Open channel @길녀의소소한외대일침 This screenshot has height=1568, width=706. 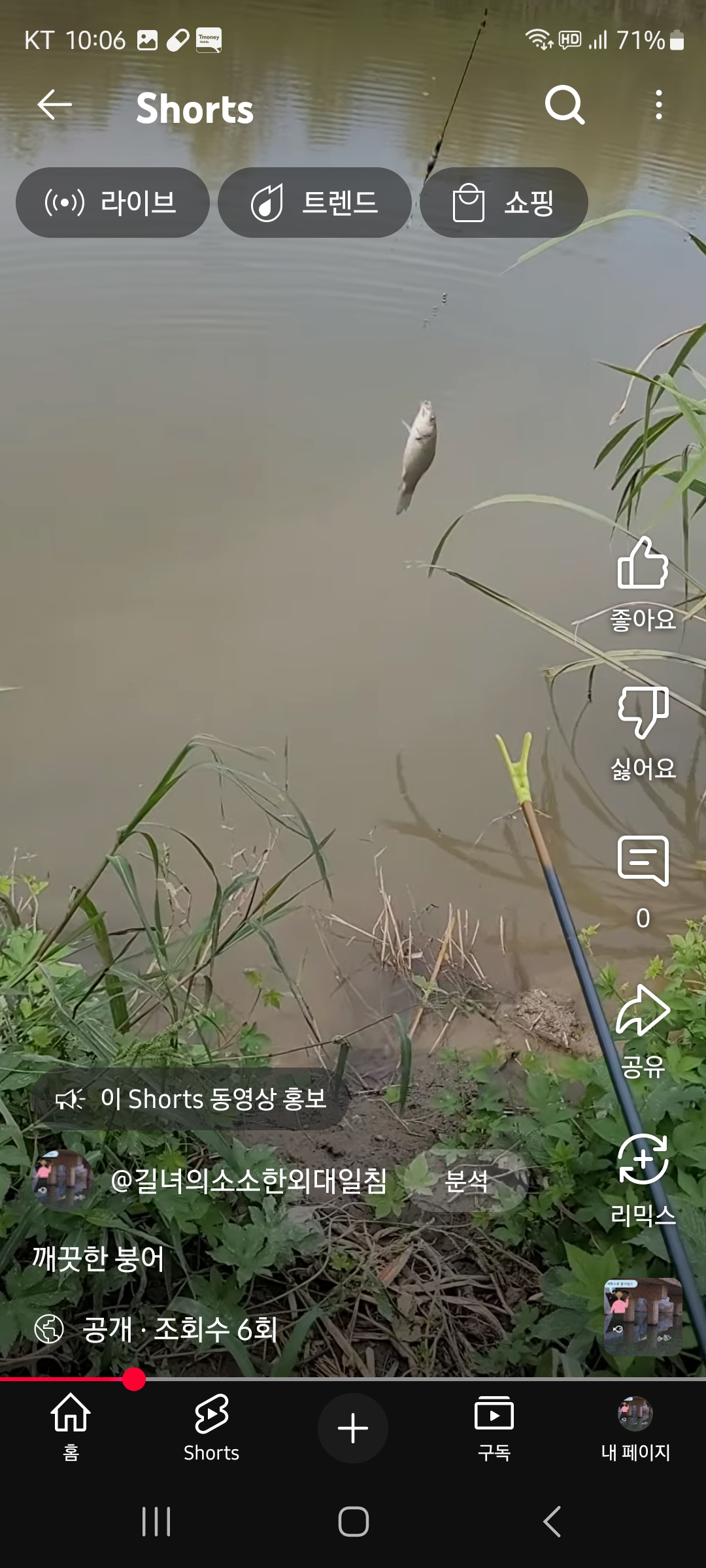(x=248, y=1181)
